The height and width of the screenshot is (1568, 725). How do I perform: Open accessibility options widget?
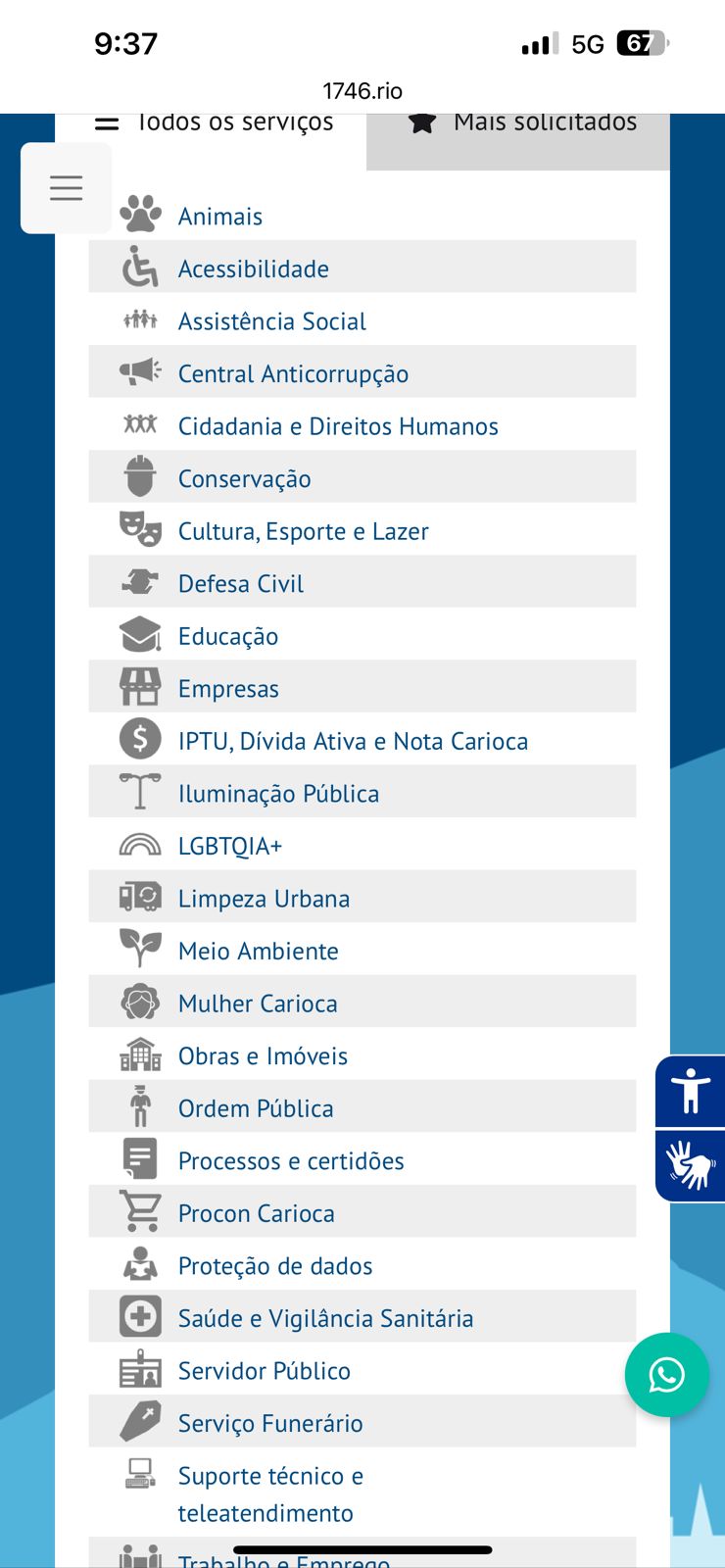tap(691, 1091)
